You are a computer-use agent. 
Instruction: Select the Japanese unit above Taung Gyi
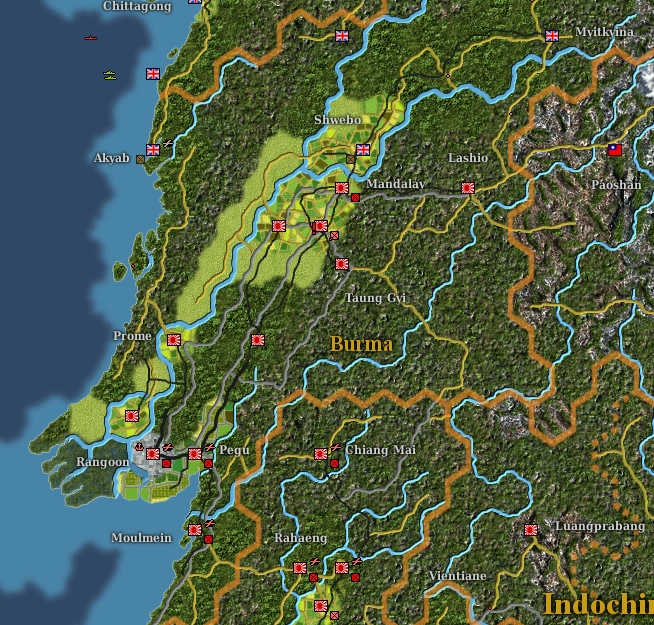(x=342, y=264)
